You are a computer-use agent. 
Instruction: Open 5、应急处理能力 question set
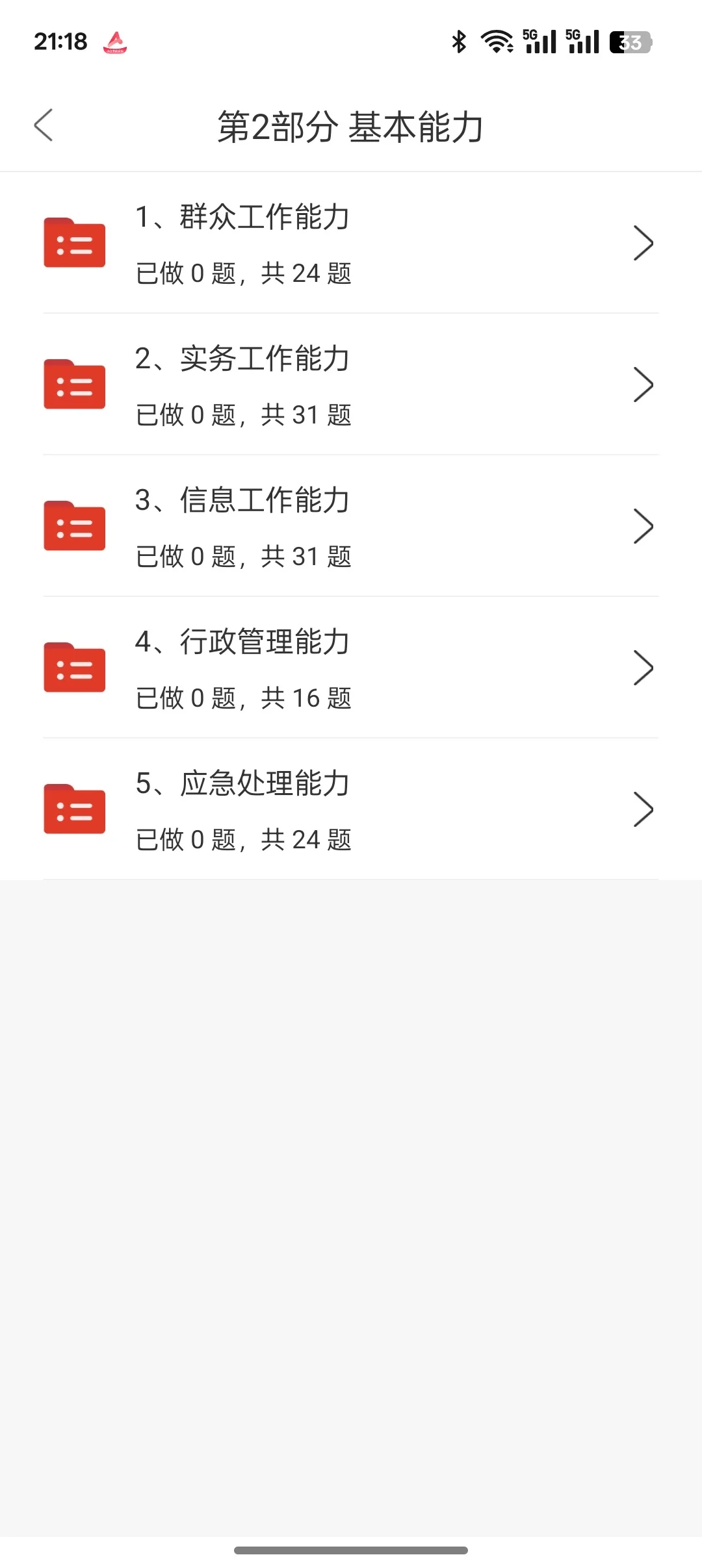[351, 809]
